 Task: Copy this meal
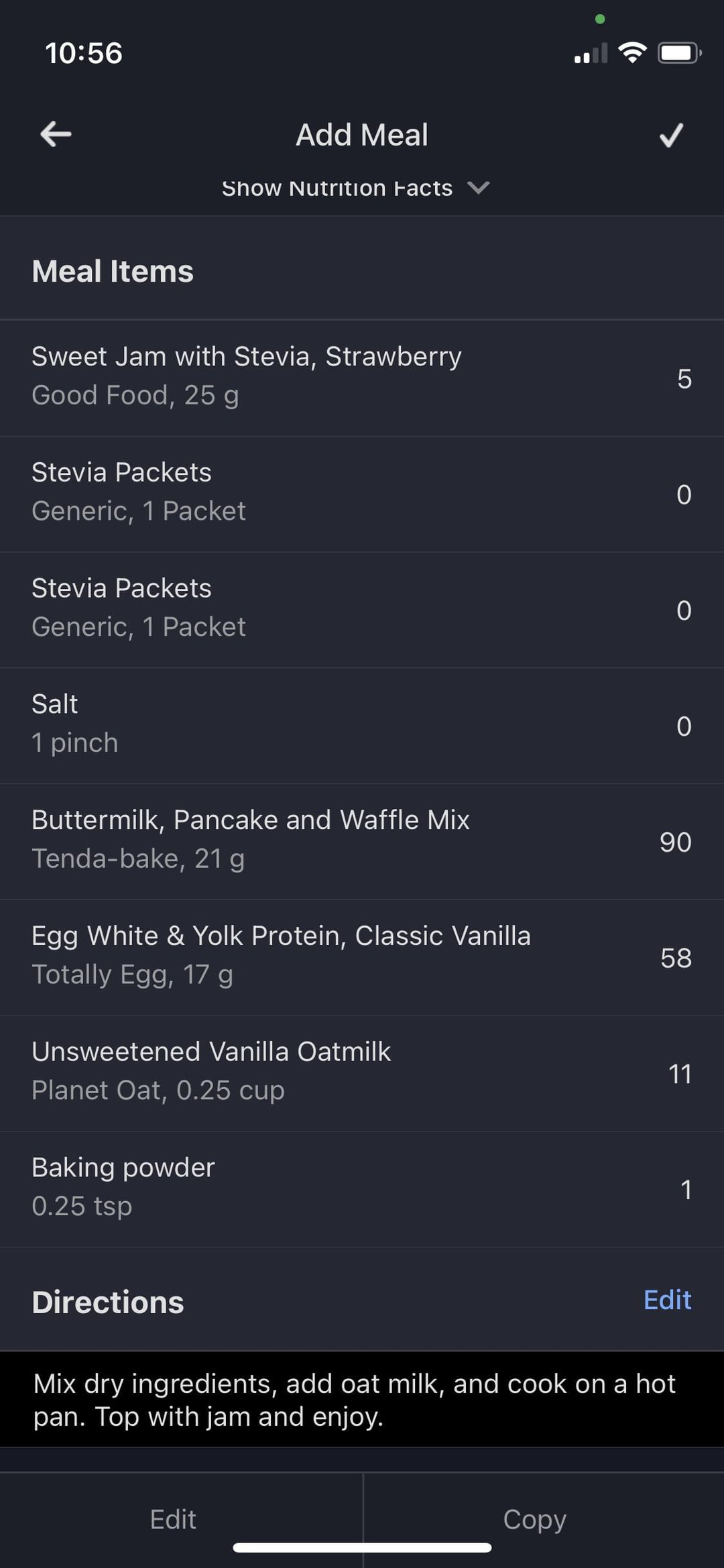point(535,1520)
